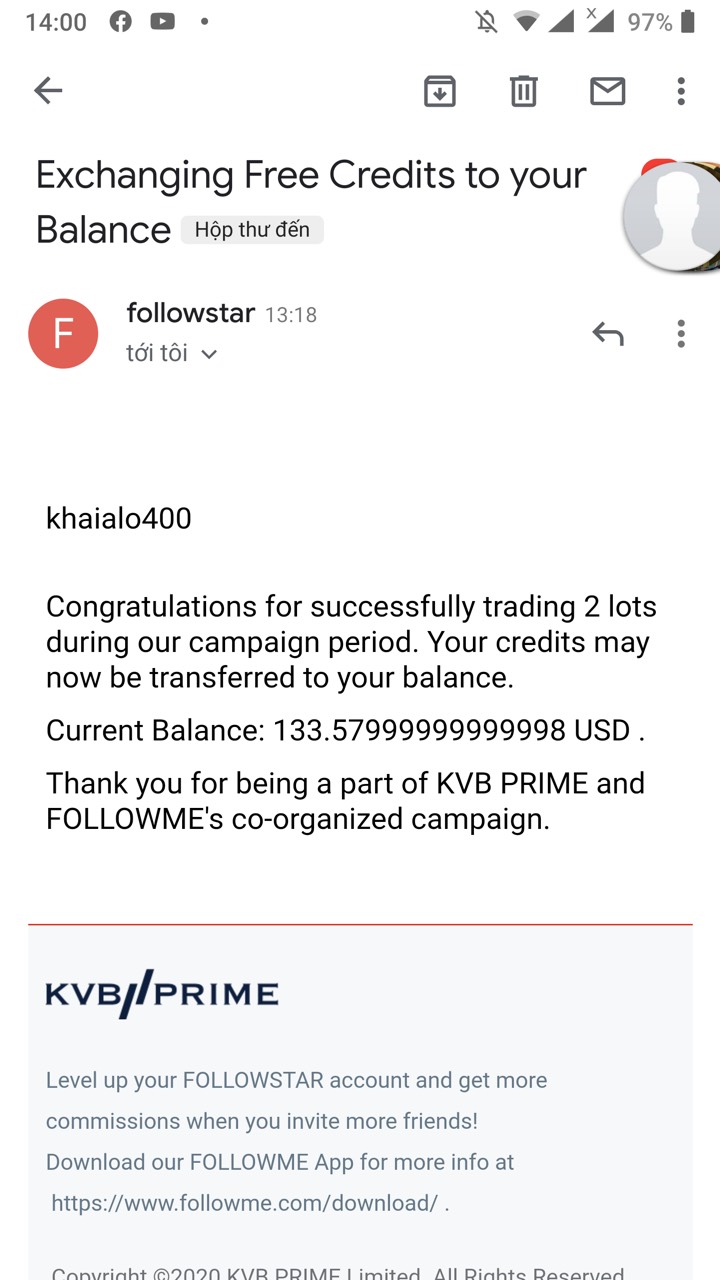Screen dimensions: 720x1280
Task: Open message options next to reply
Action: (x=681, y=333)
